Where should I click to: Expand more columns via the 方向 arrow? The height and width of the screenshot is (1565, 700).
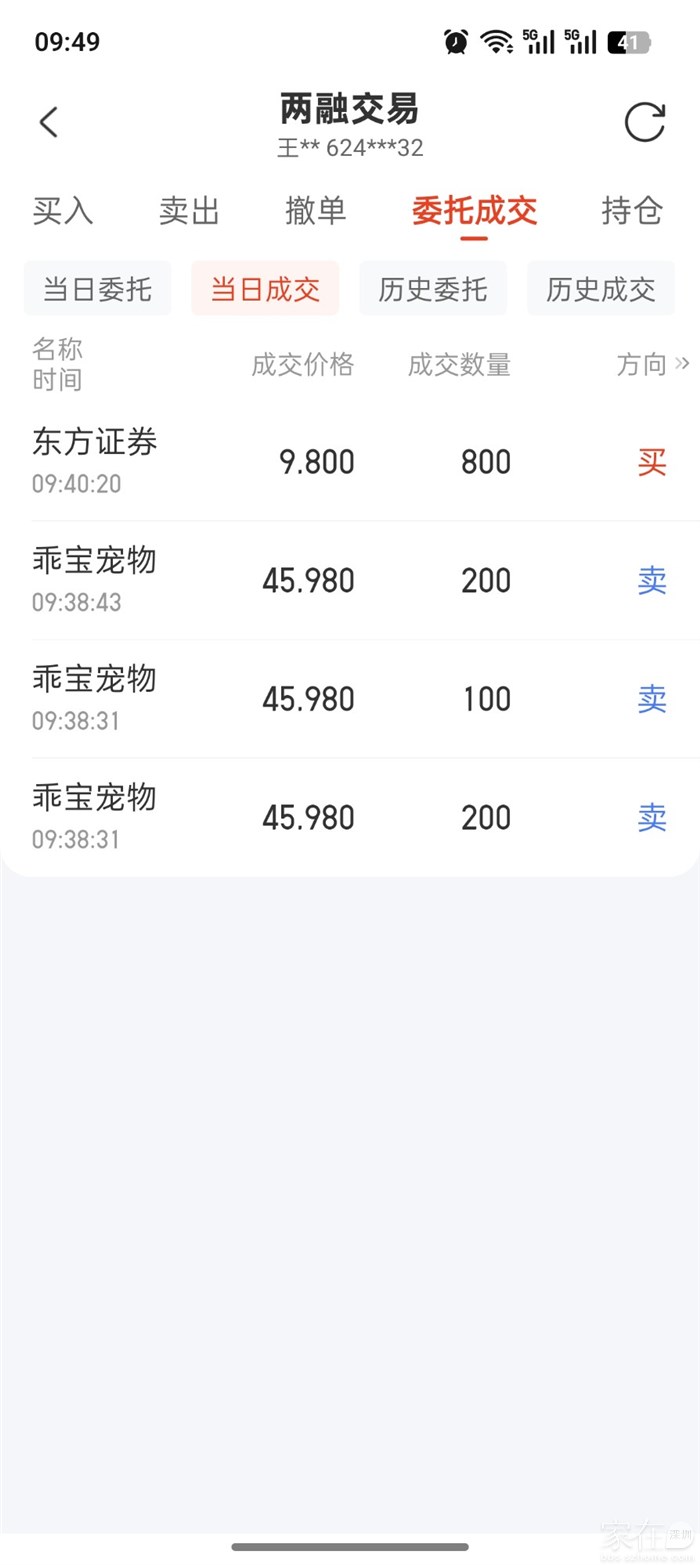coord(683,364)
